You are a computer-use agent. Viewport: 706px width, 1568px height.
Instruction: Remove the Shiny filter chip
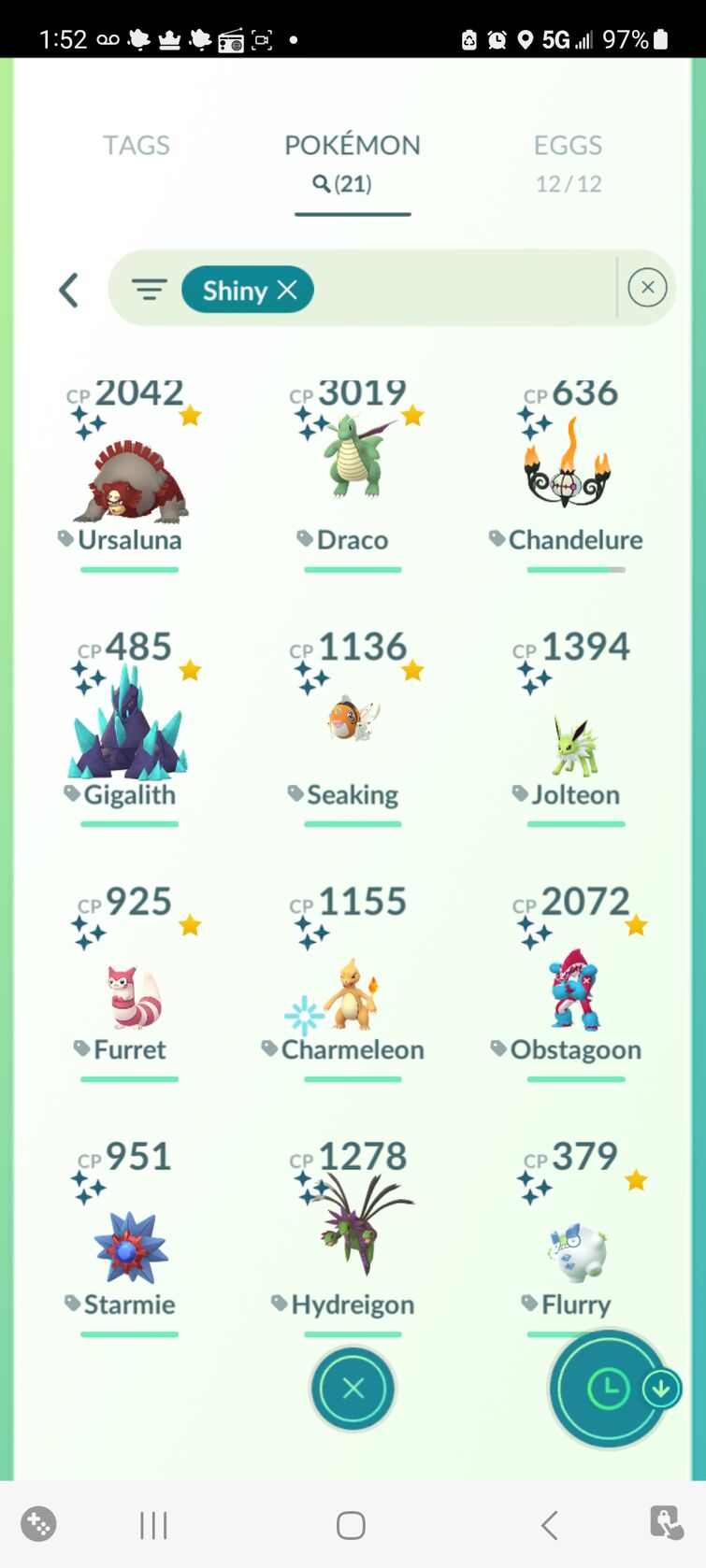(x=288, y=291)
